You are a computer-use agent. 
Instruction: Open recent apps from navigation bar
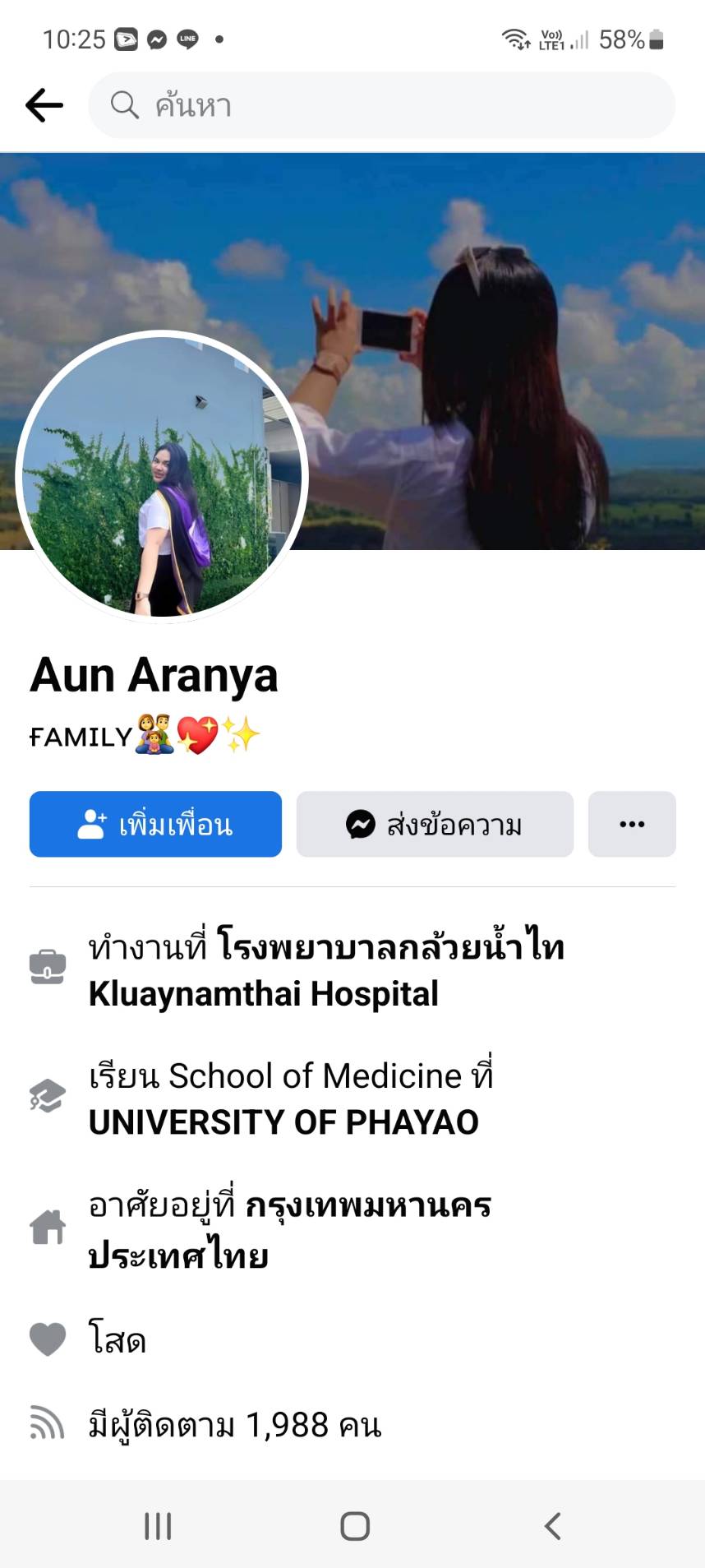[x=158, y=1526]
